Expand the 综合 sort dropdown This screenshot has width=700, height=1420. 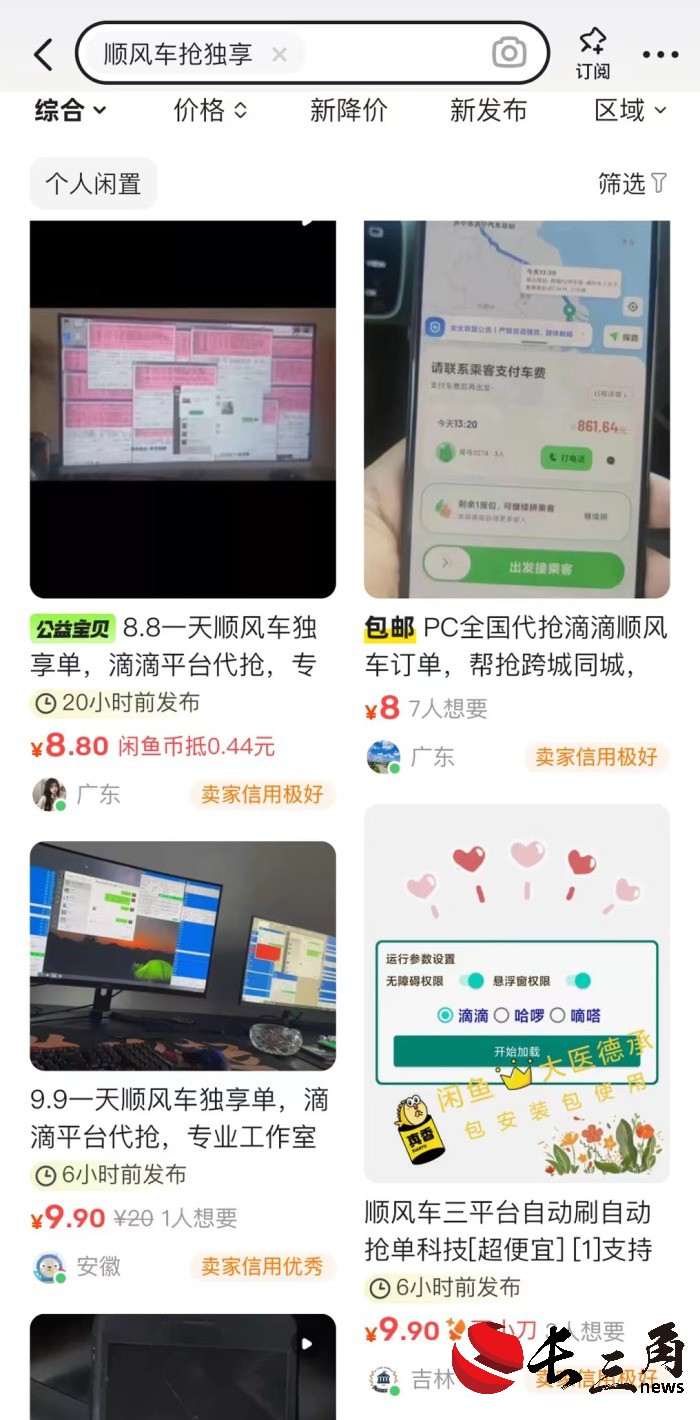tap(70, 111)
